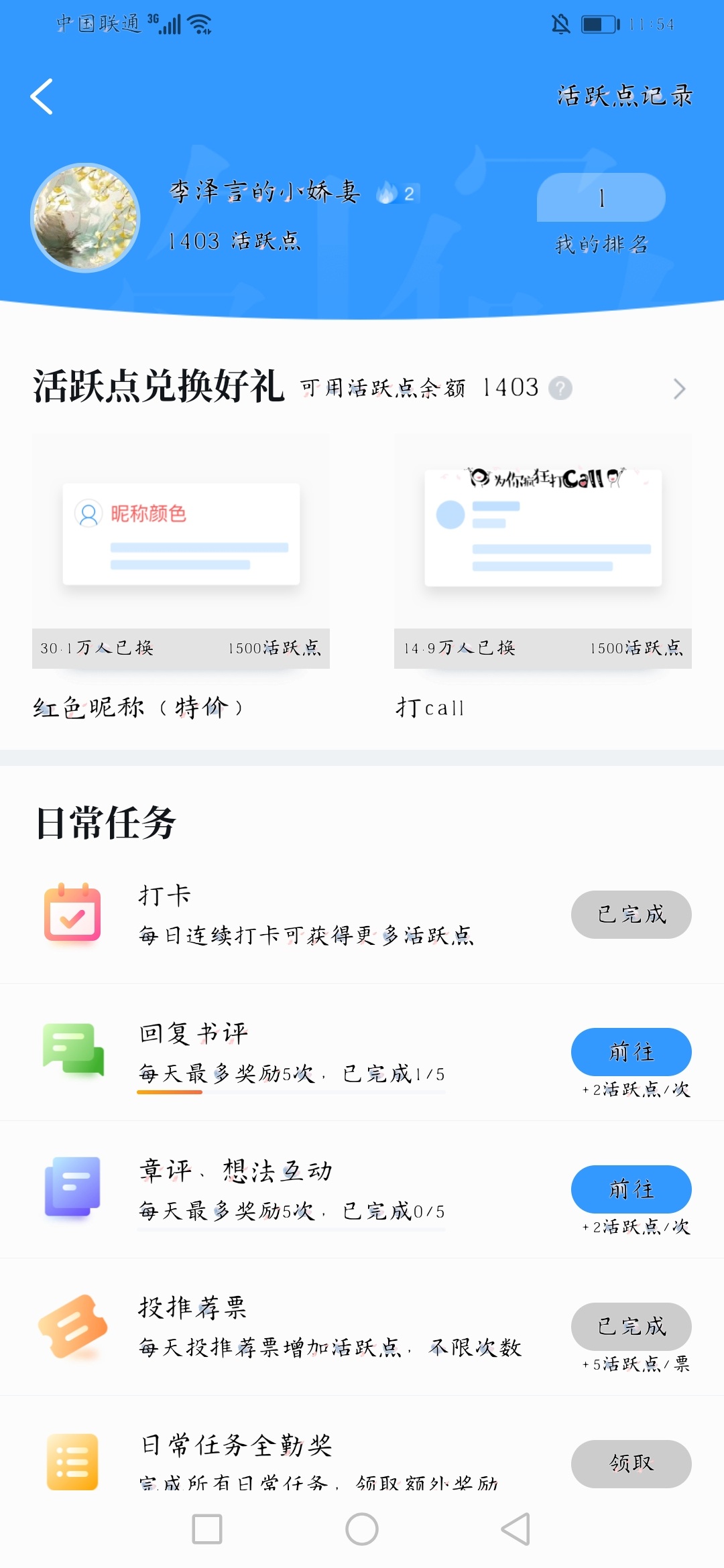
Task: Tap 已完成 button for 打卡 task
Action: point(631,915)
